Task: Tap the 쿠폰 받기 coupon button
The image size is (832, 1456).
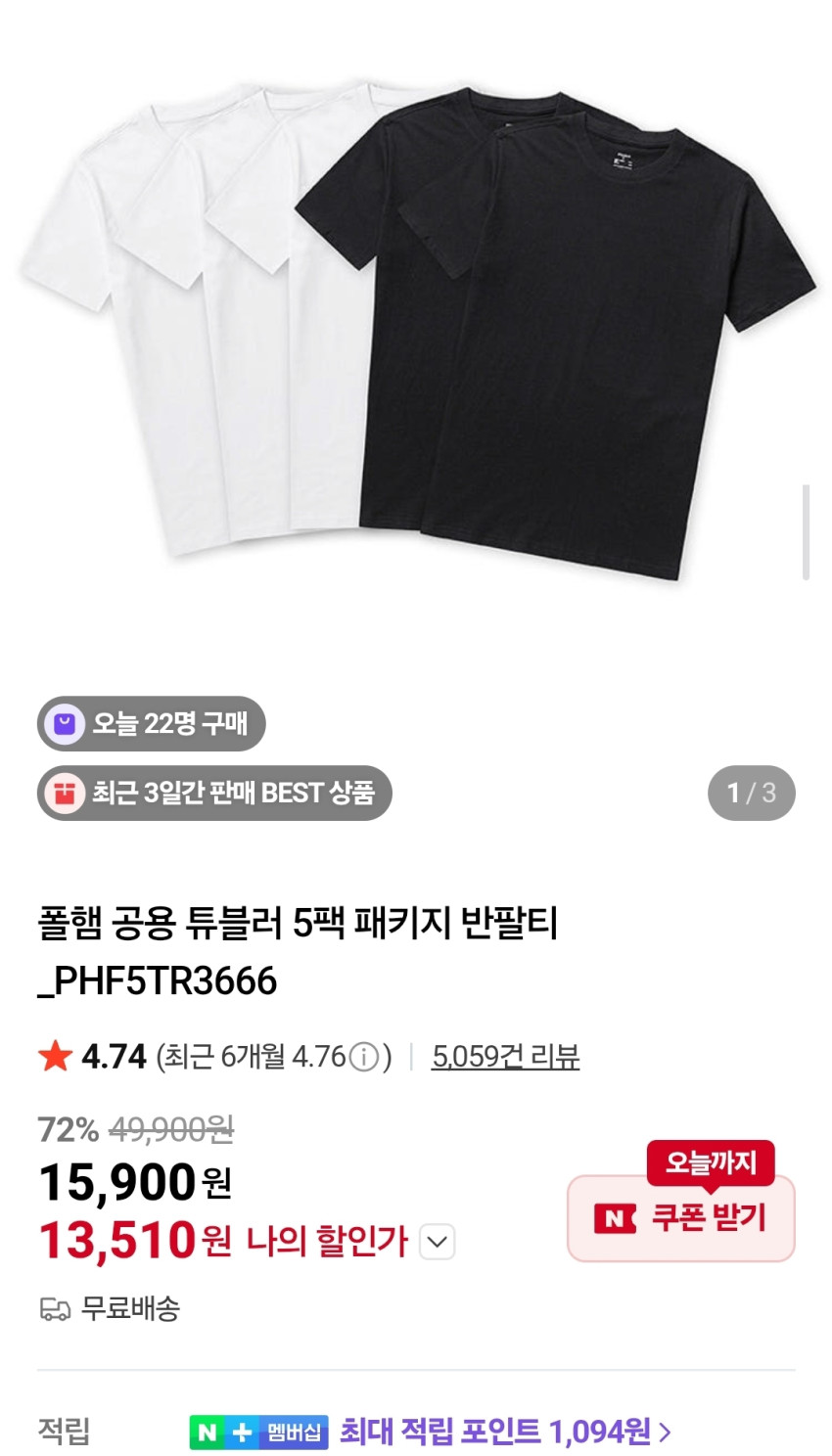Action: point(681,1218)
